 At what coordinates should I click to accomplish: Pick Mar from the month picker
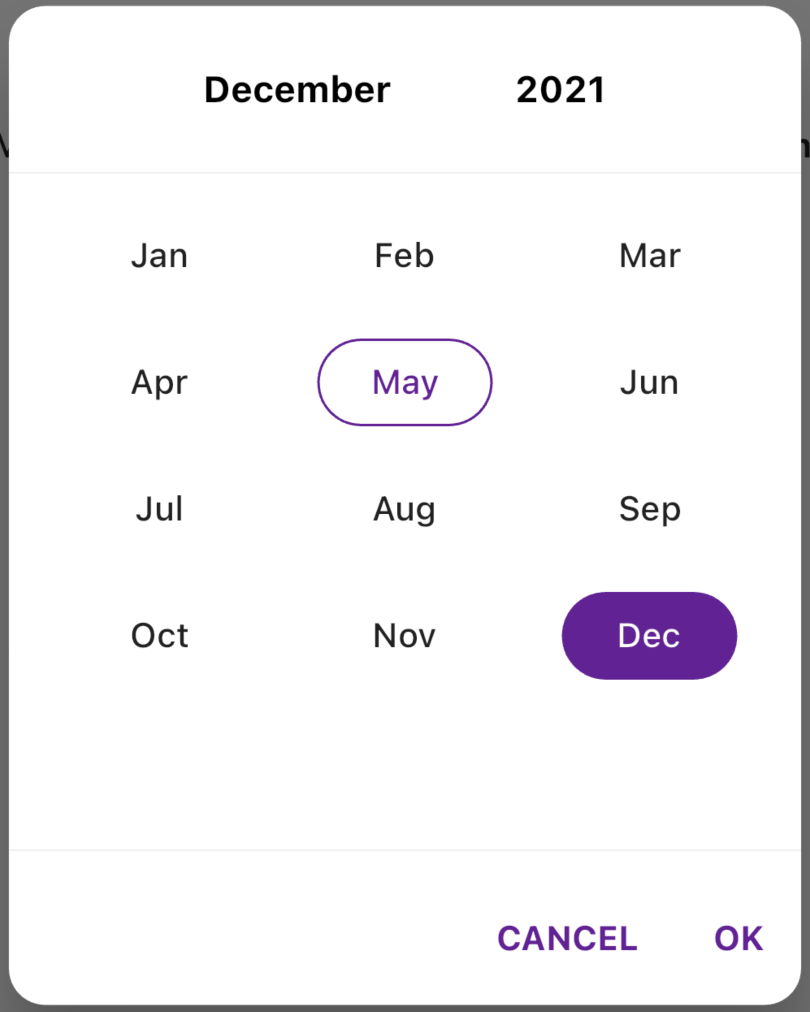point(649,256)
